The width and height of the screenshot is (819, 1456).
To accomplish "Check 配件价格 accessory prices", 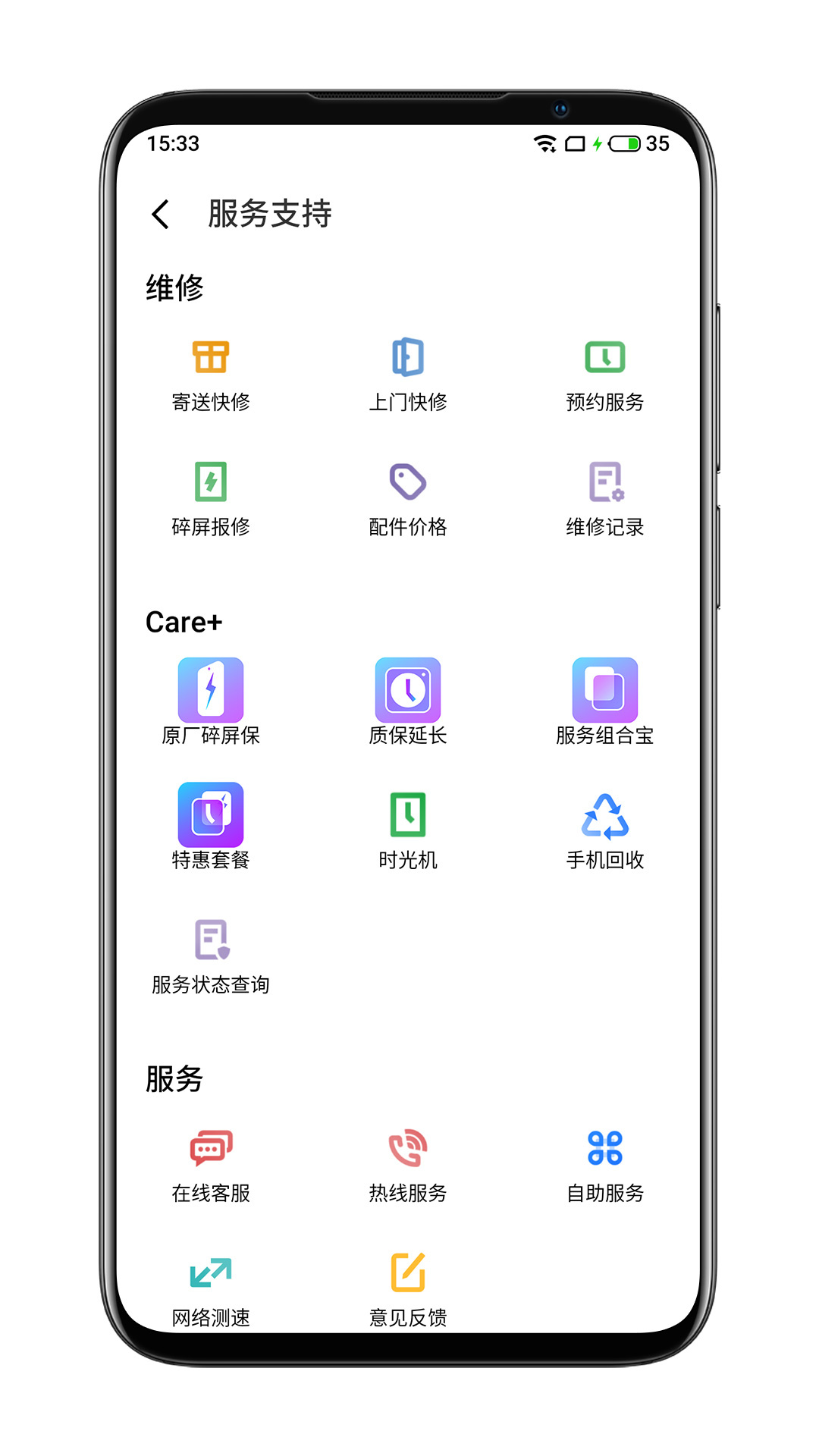I will [x=408, y=498].
